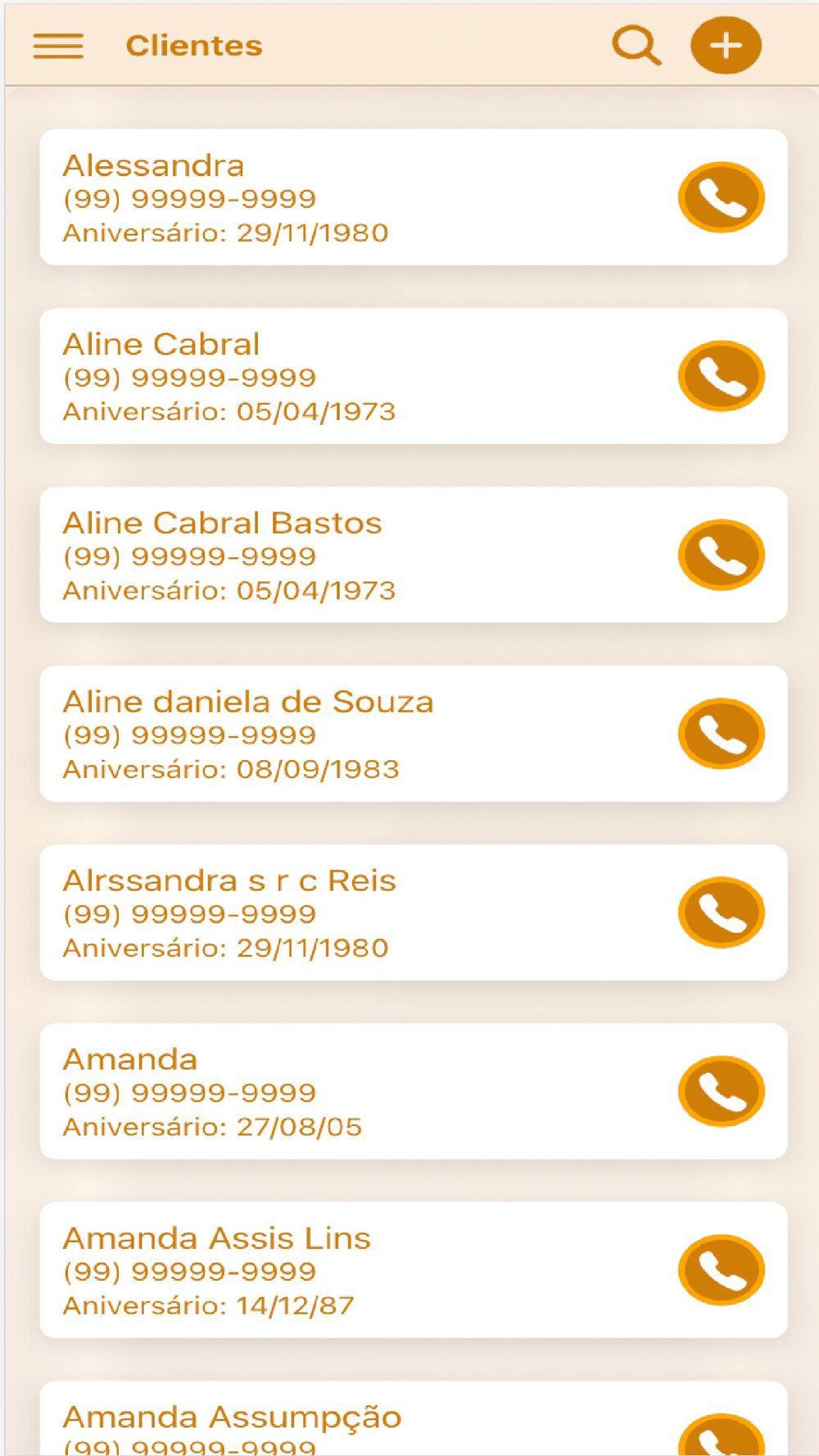Open Amanda Assumpção's client card
The image size is (819, 1456).
(x=414, y=1418)
